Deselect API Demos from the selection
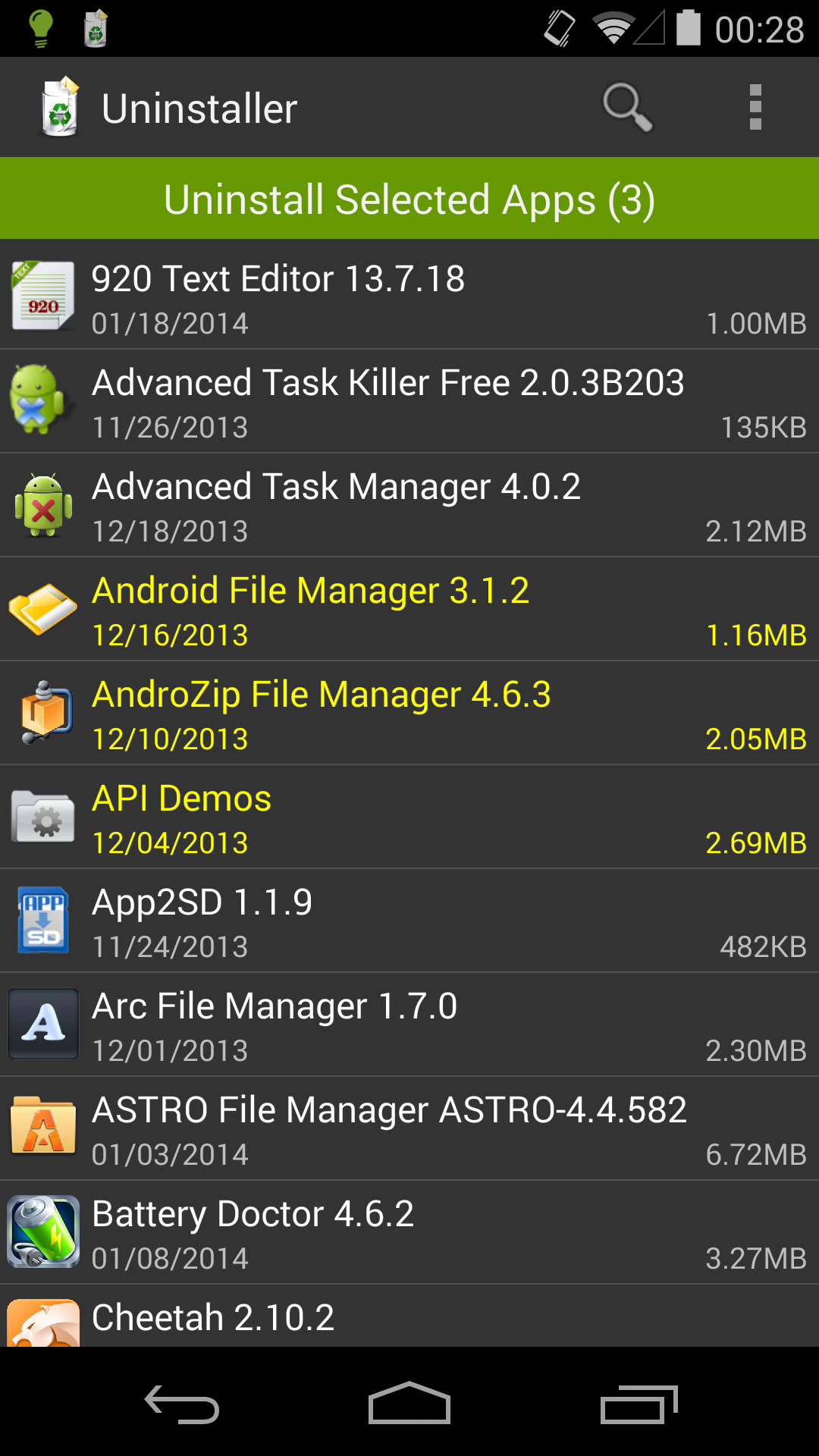Screen dimensions: 819x1456 coord(409,817)
